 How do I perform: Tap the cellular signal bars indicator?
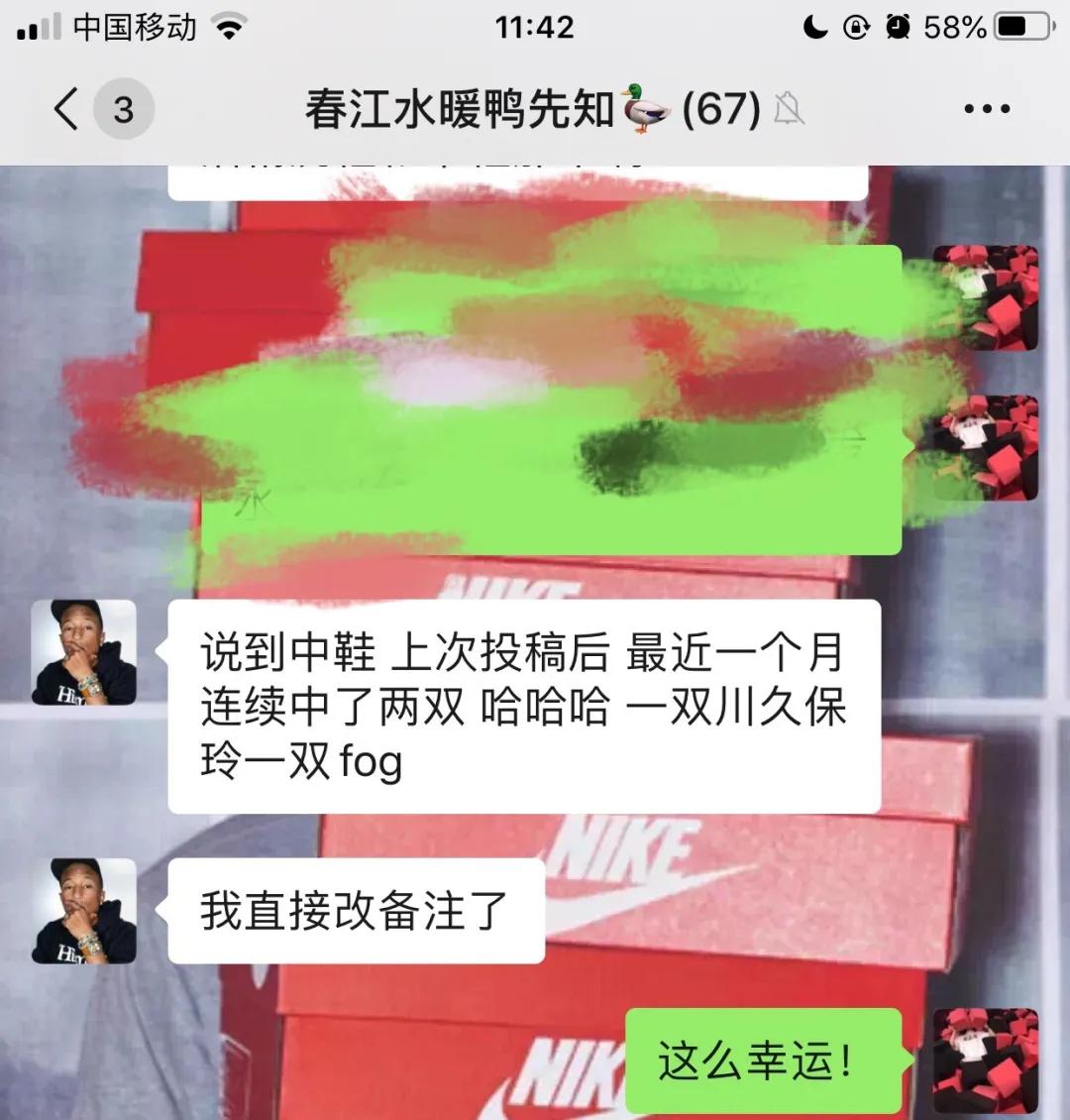click(40, 26)
